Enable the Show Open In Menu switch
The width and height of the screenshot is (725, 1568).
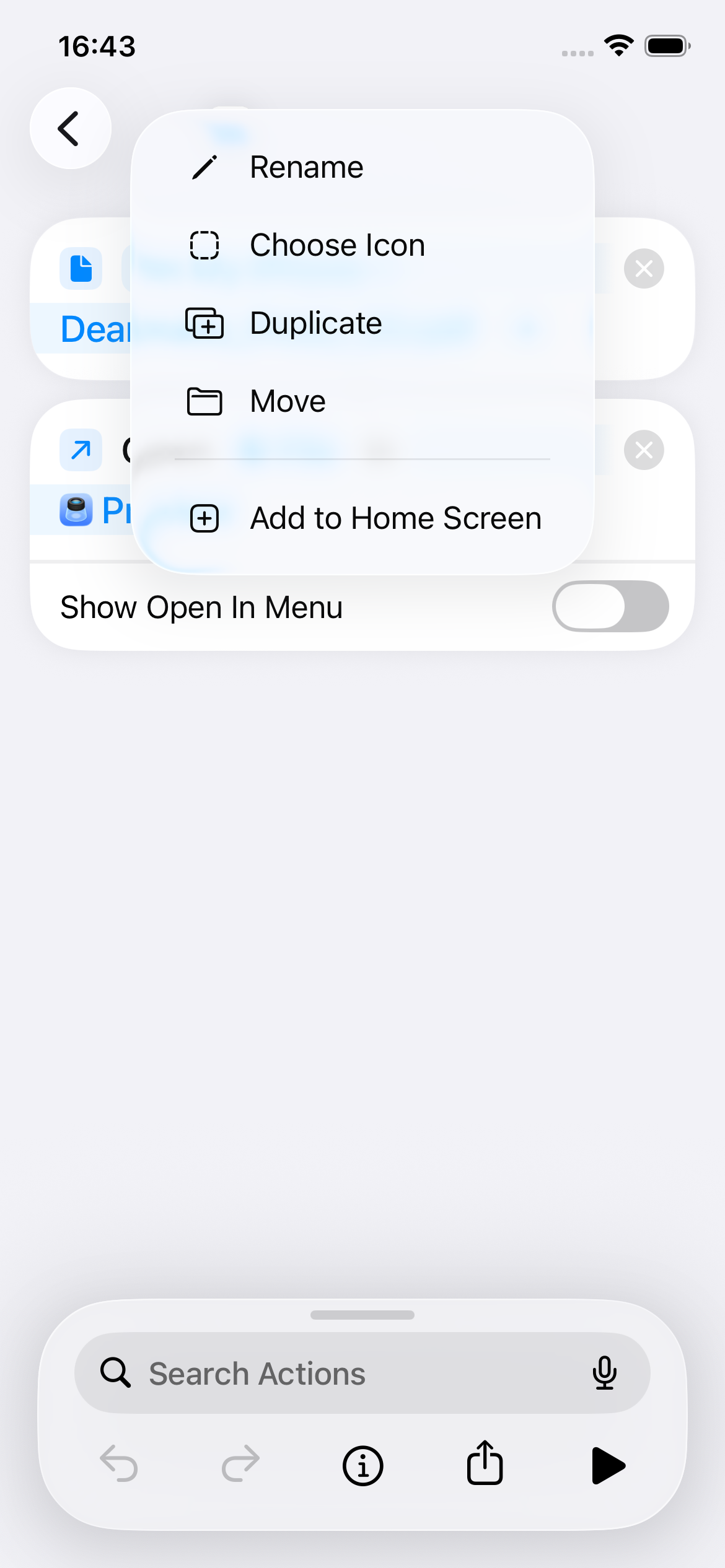[x=610, y=606]
